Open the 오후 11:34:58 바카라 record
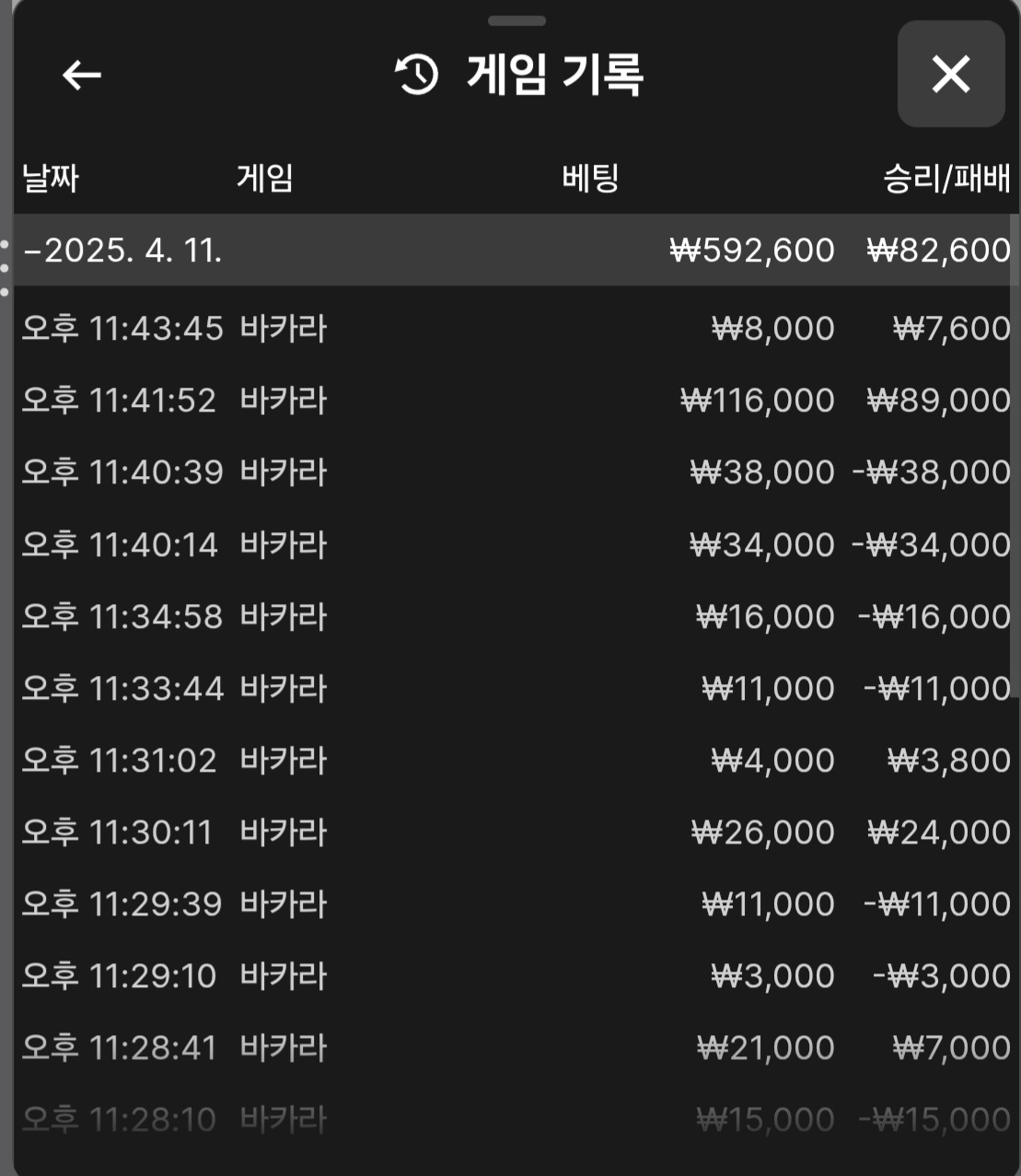Viewport: 1021px width, 1176px height. pos(516,616)
